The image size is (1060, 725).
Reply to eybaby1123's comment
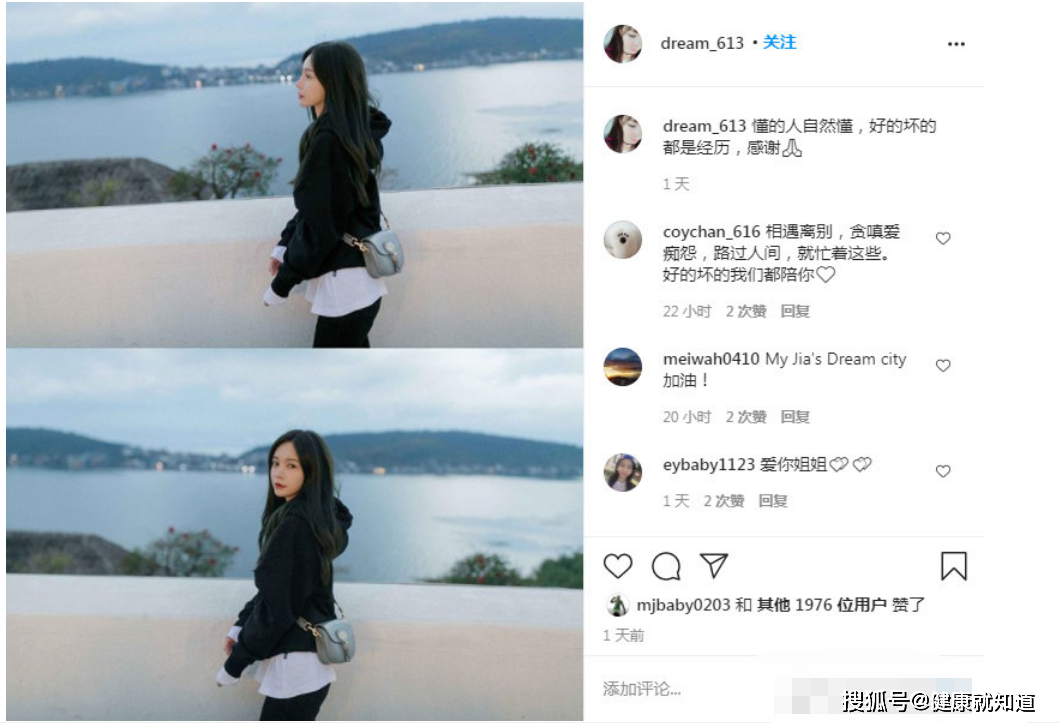773,501
